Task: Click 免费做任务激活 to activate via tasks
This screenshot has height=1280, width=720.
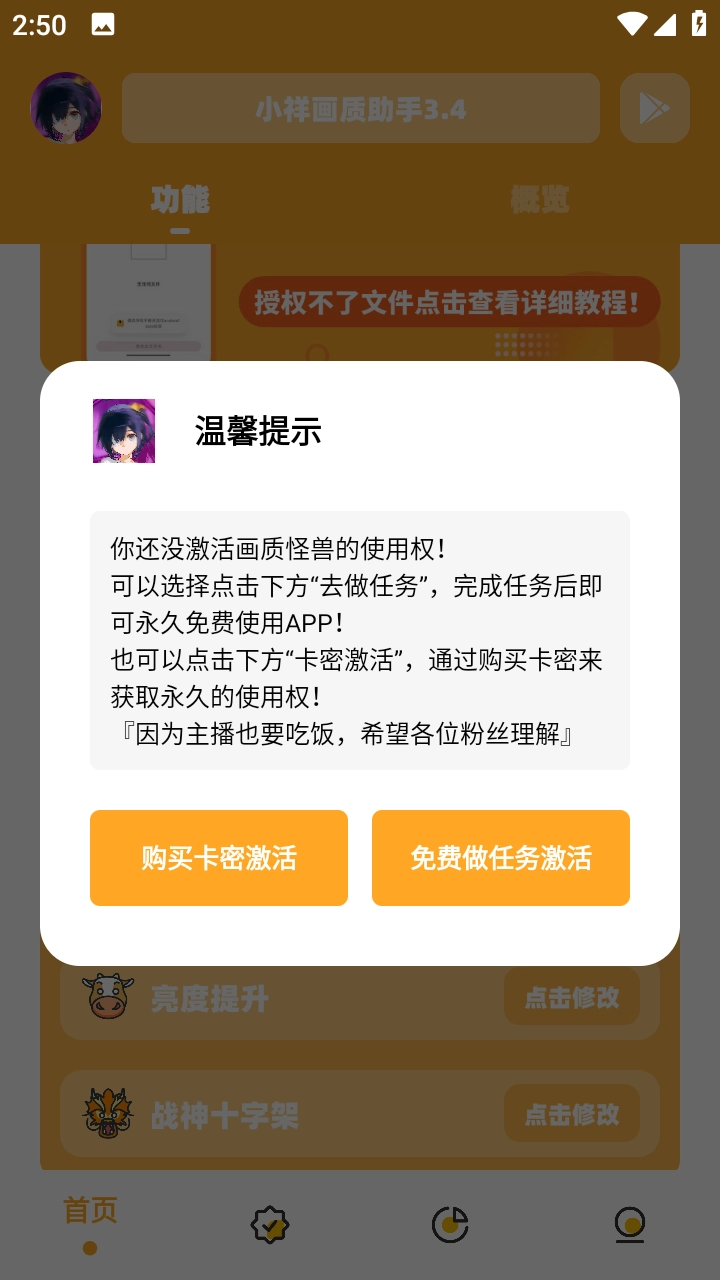Action: [x=501, y=857]
